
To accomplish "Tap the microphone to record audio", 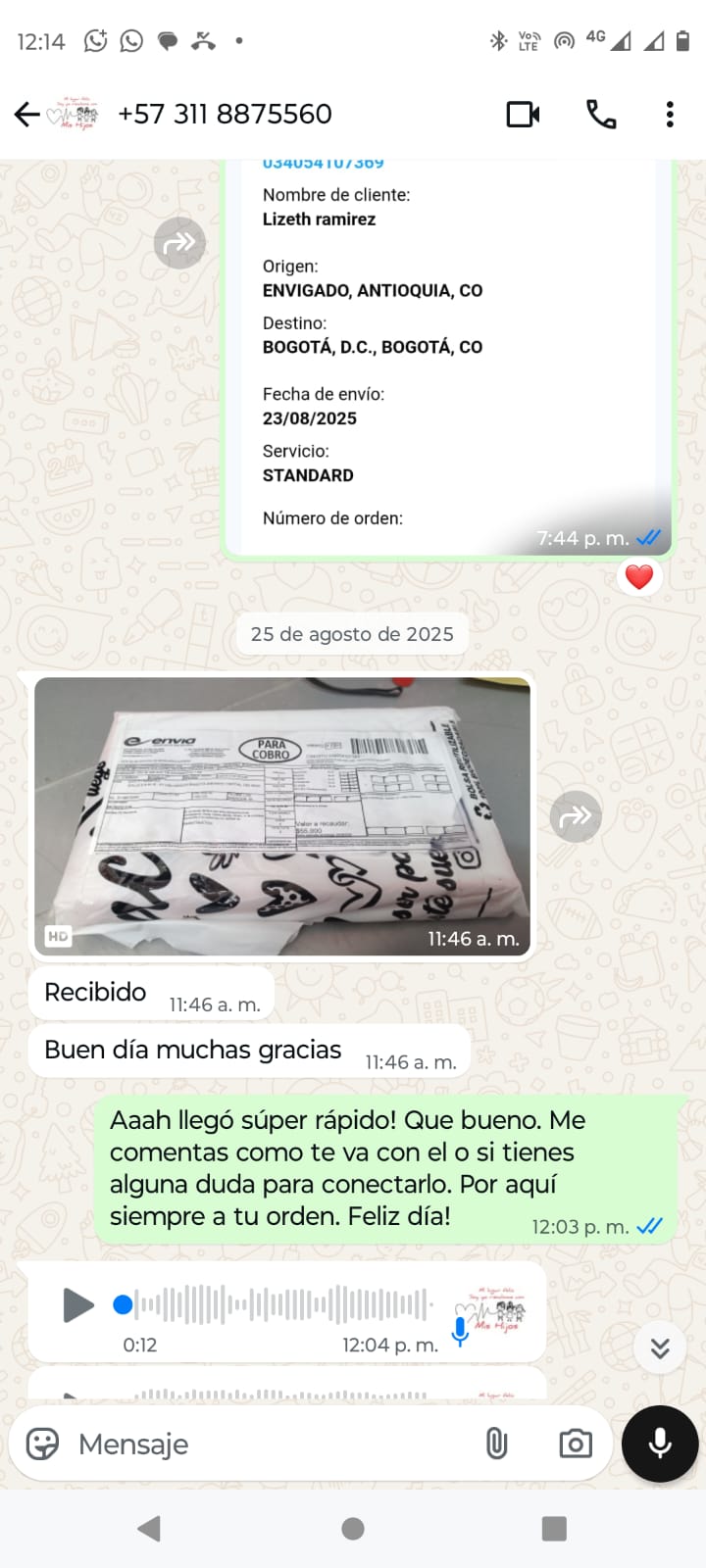I will pyautogui.click(x=660, y=1444).
